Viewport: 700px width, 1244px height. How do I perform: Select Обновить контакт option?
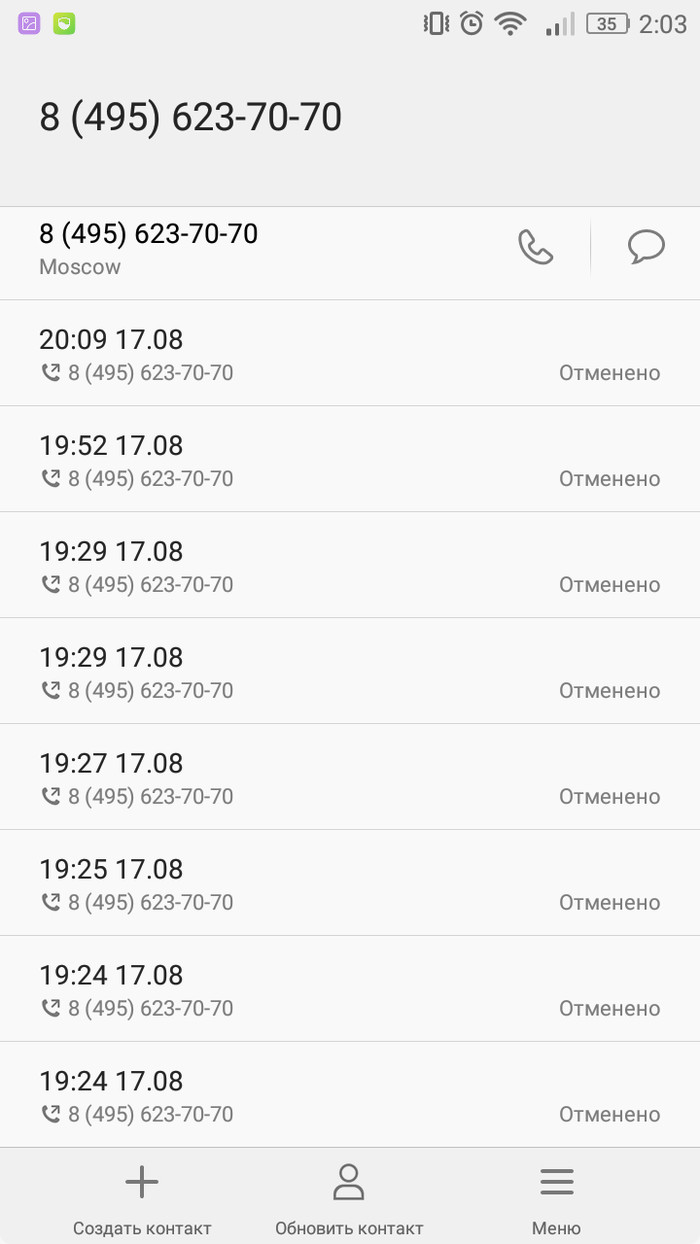pyautogui.click(x=349, y=1198)
